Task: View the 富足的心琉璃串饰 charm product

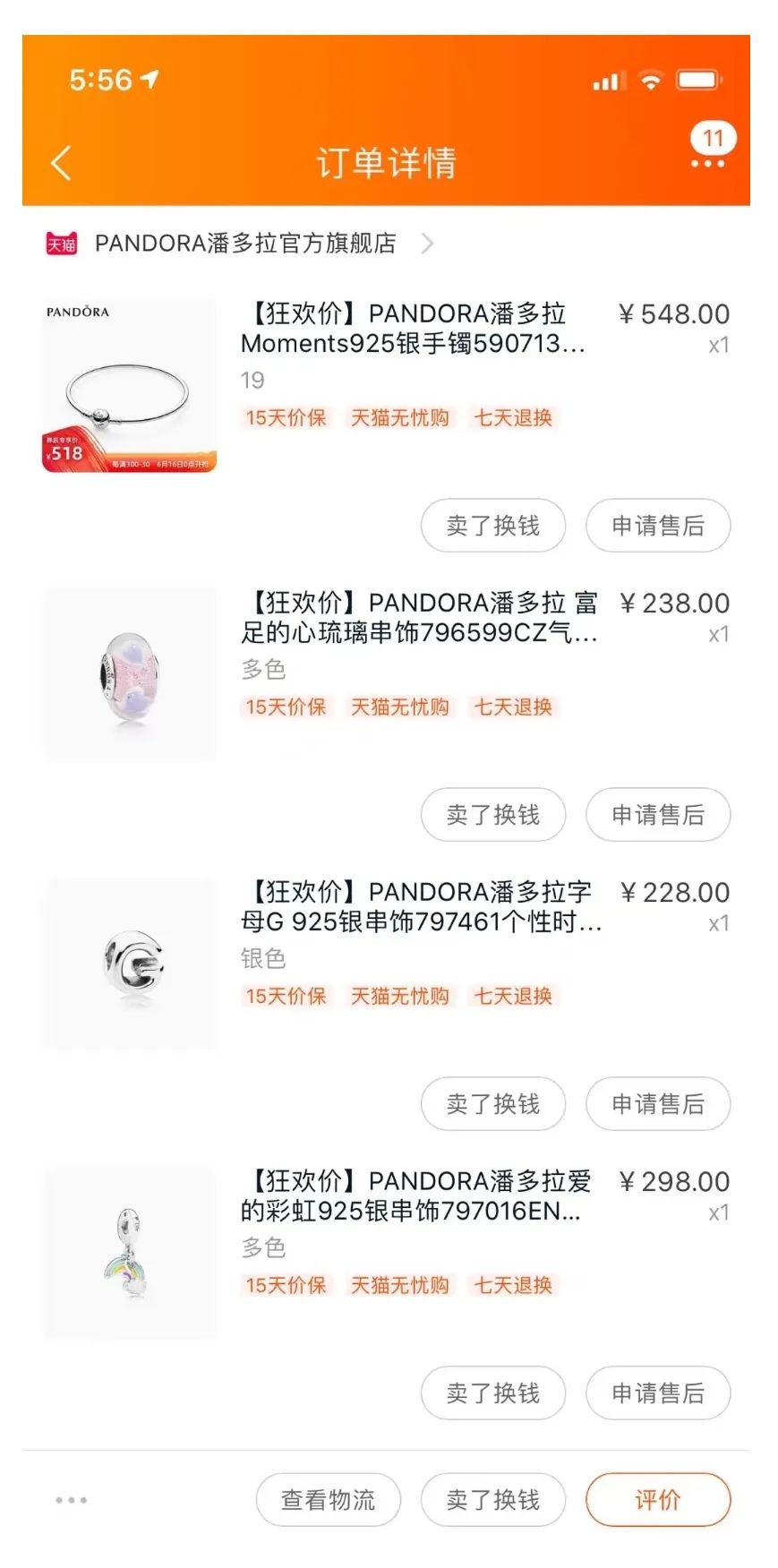Action: [419, 618]
